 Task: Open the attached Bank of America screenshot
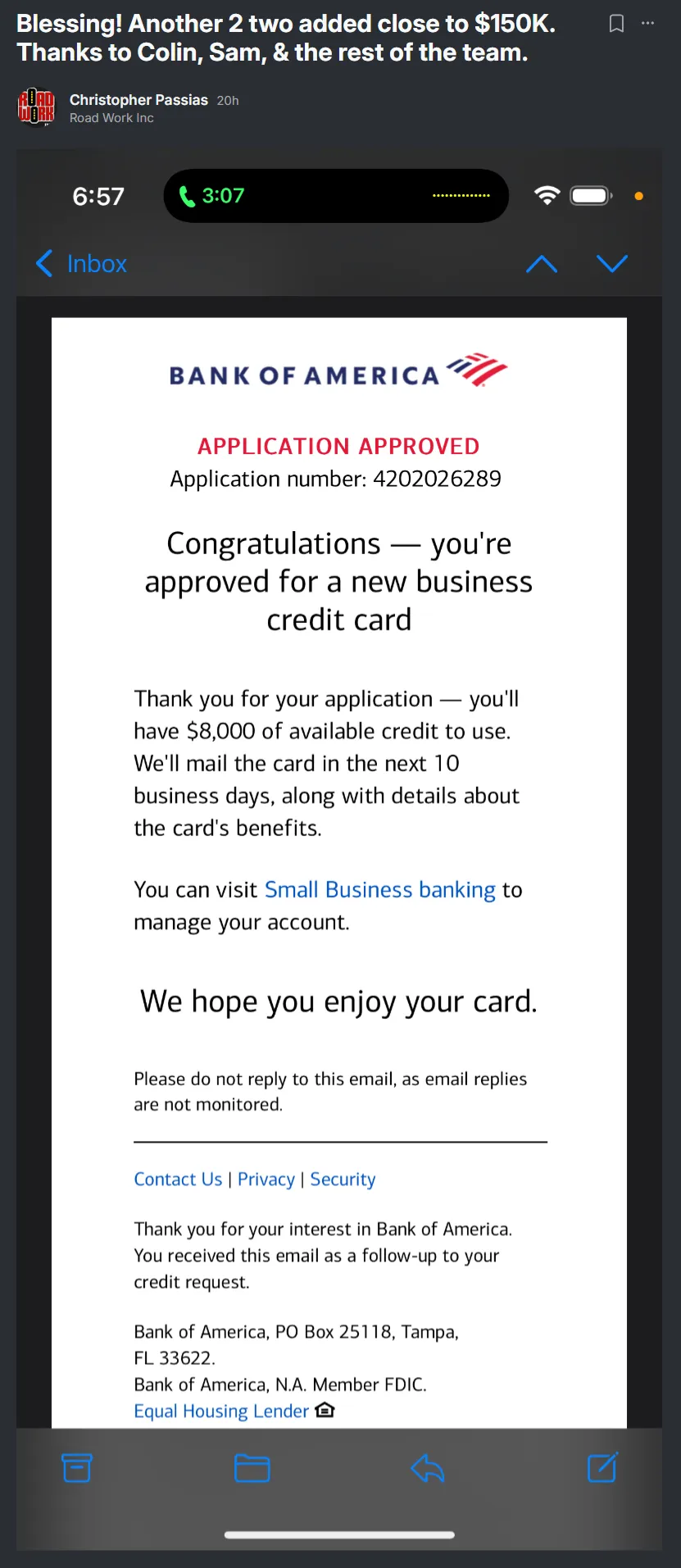pyautogui.click(x=339, y=849)
